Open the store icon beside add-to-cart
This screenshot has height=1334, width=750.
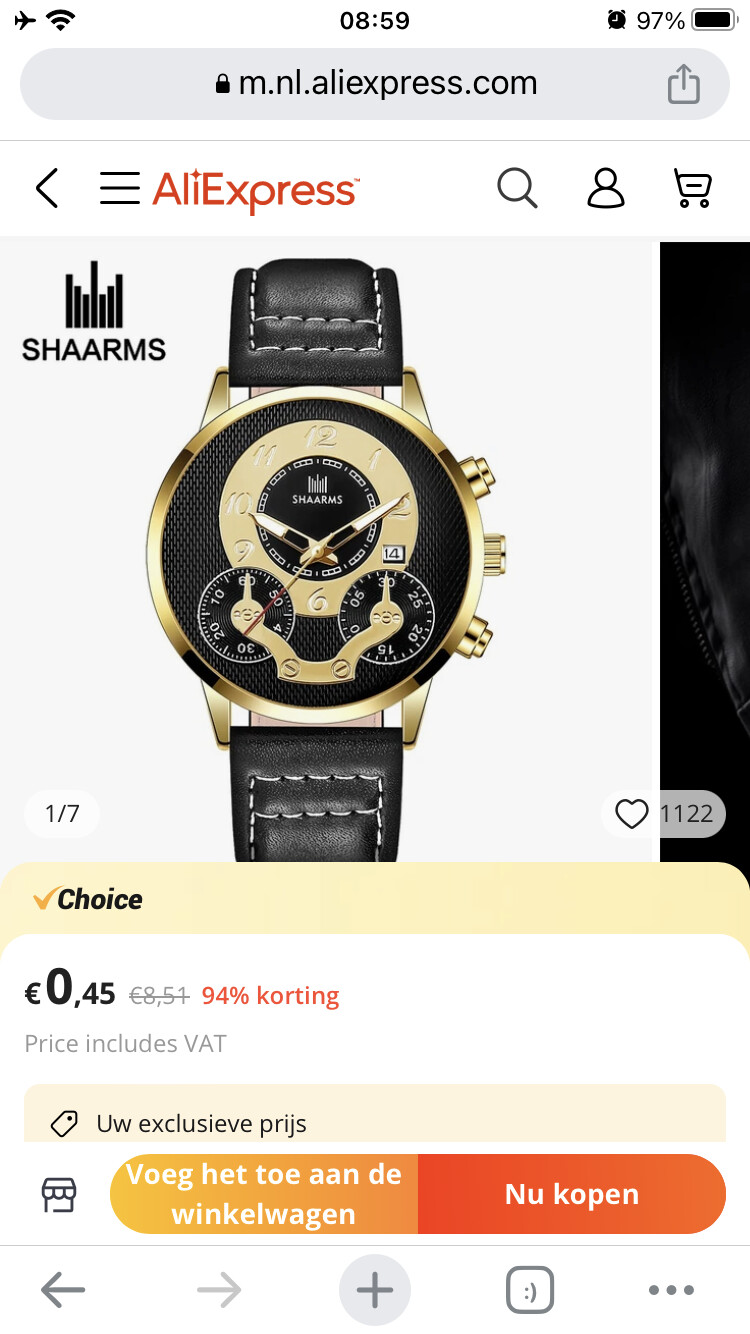pyautogui.click(x=59, y=1194)
